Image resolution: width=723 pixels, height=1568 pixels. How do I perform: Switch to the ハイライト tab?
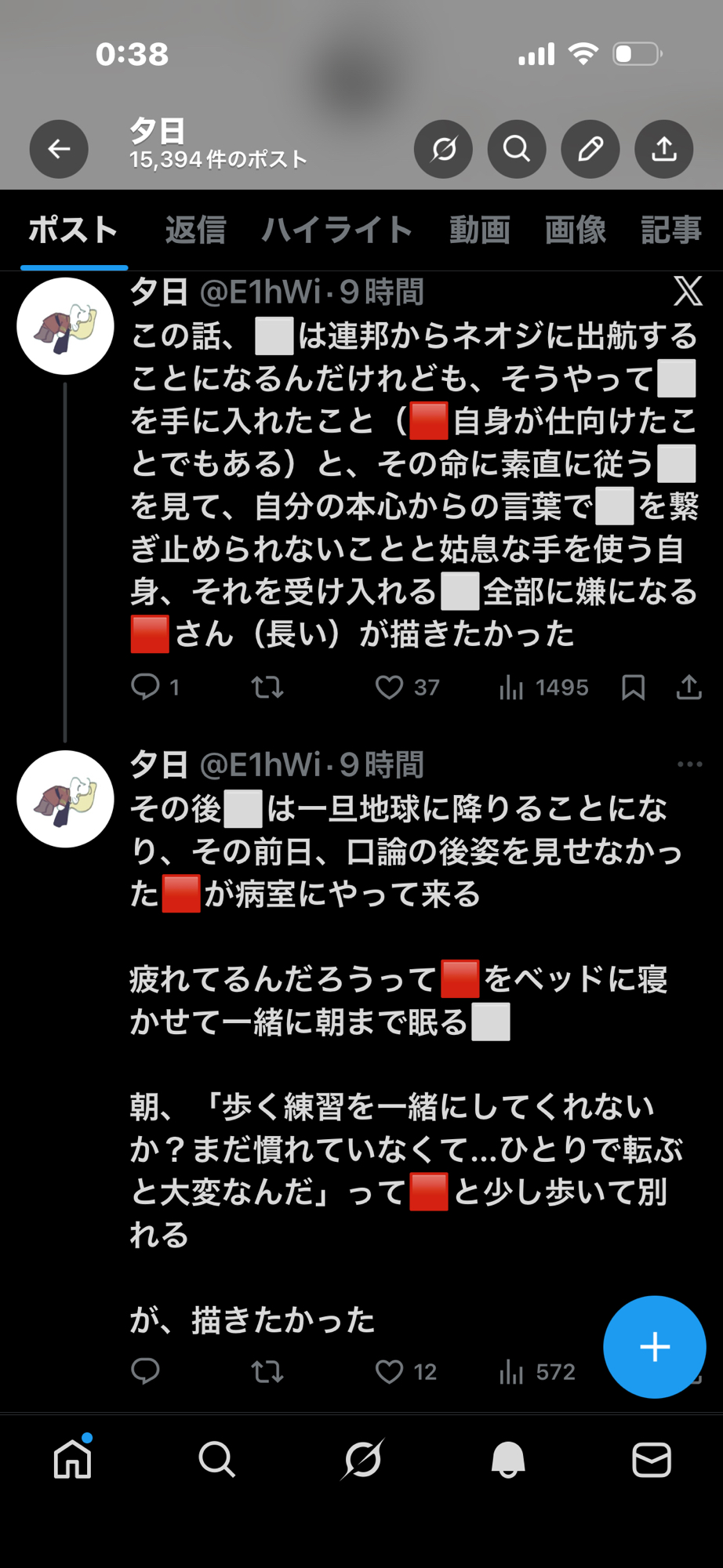tap(337, 230)
